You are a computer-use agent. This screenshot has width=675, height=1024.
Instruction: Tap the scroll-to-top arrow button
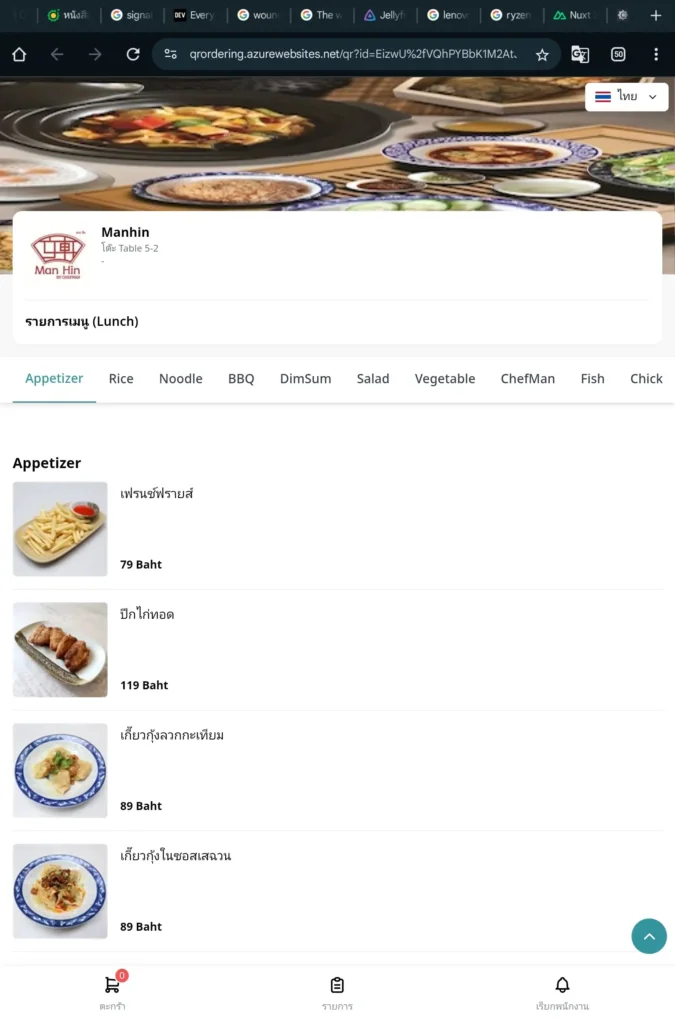point(649,936)
